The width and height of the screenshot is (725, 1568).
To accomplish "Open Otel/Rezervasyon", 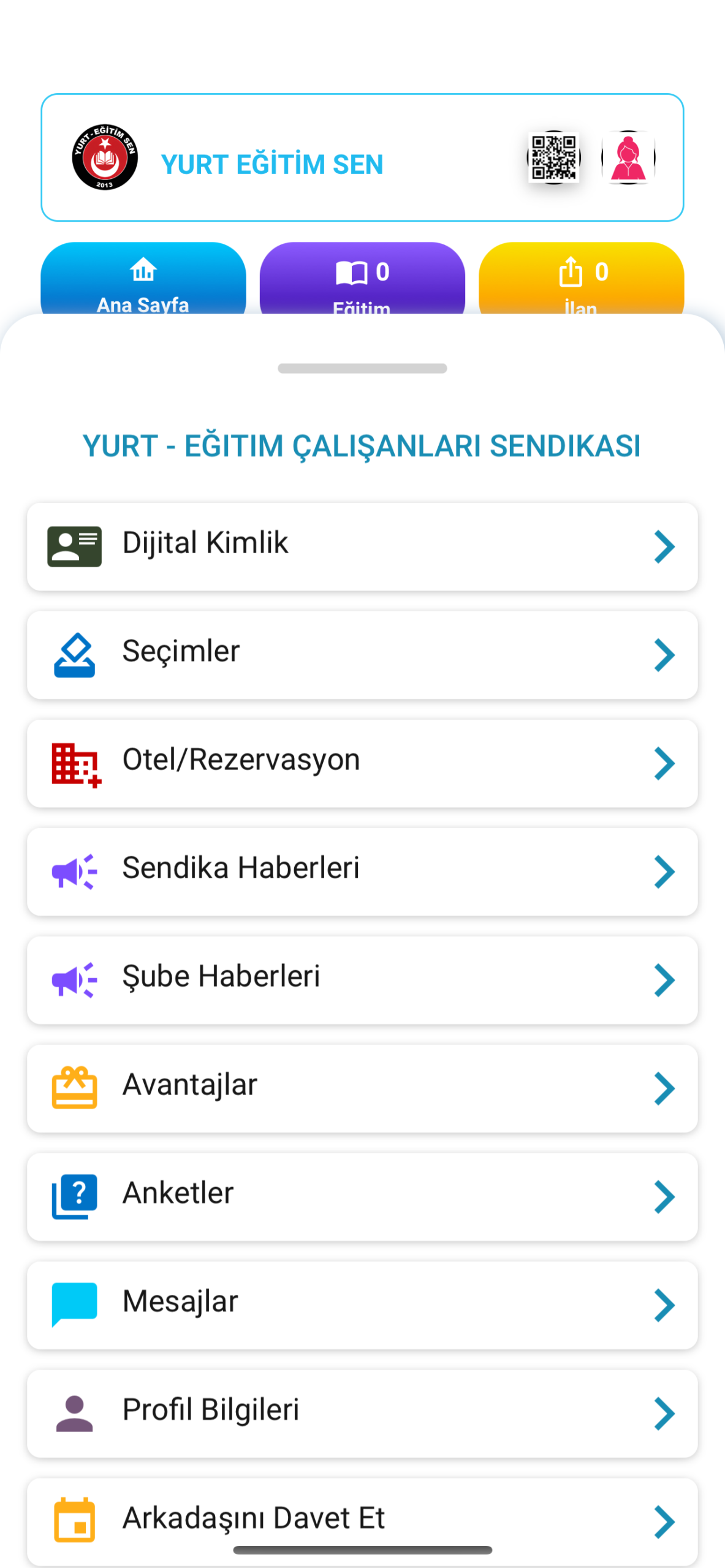I will point(362,763).
